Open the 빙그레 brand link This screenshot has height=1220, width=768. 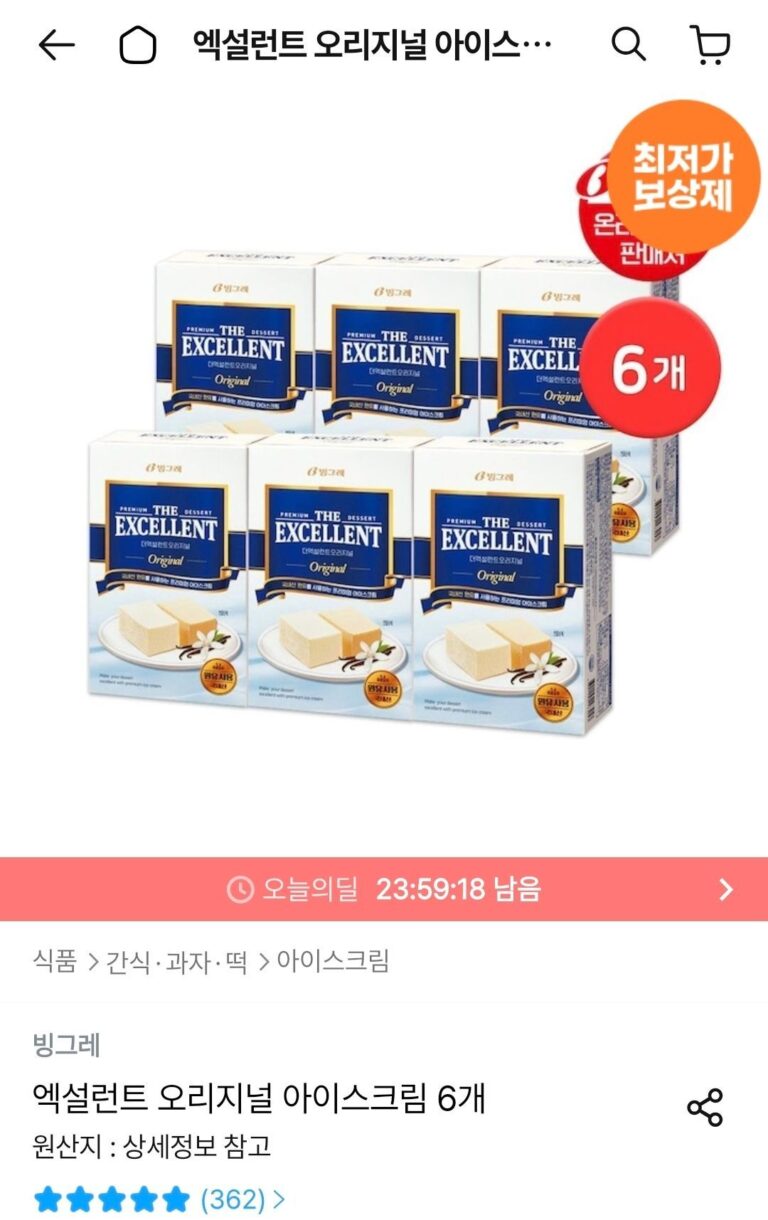point(66,1046)
